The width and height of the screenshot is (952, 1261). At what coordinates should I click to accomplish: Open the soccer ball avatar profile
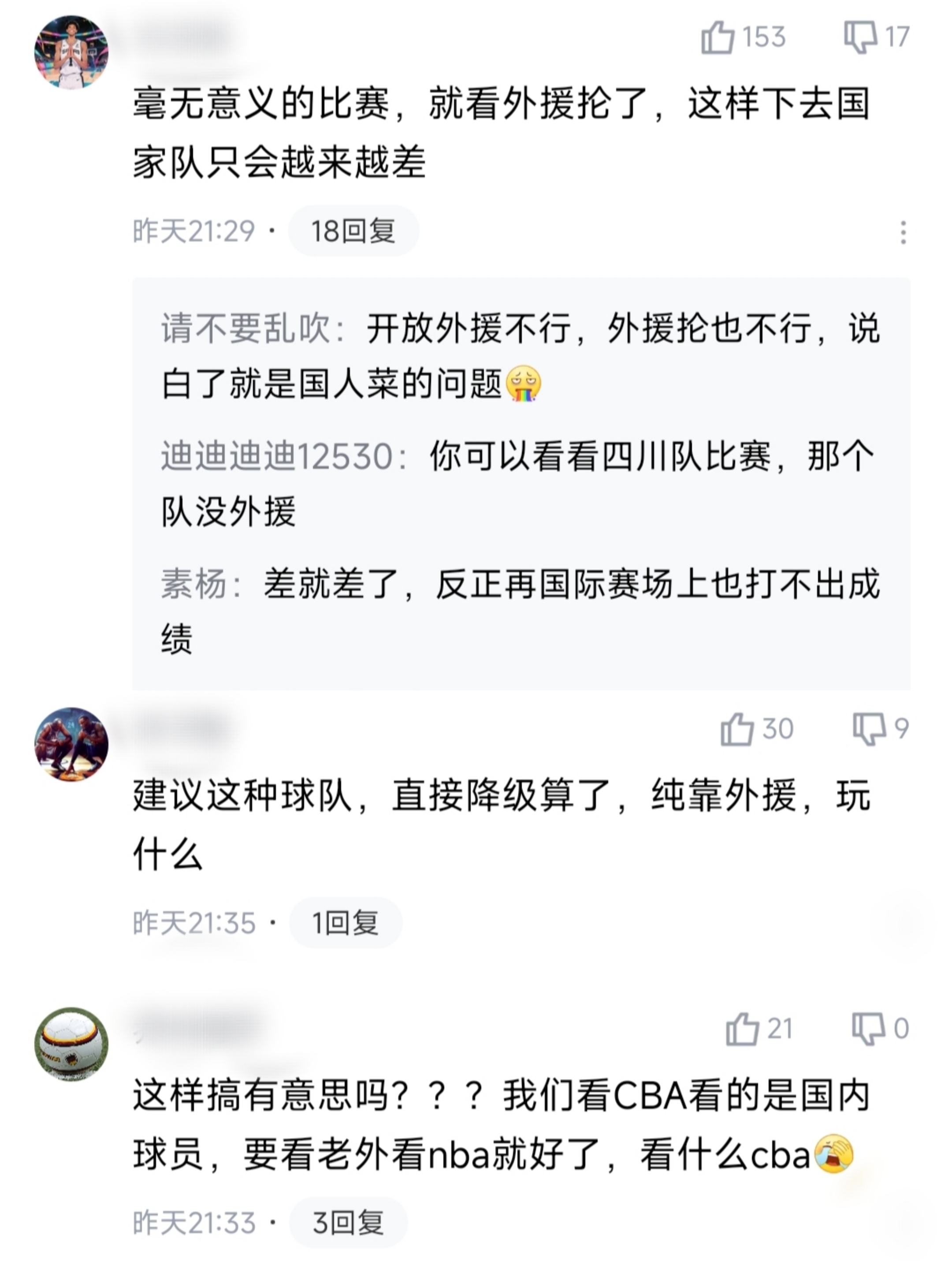(x=71, y=1045)
